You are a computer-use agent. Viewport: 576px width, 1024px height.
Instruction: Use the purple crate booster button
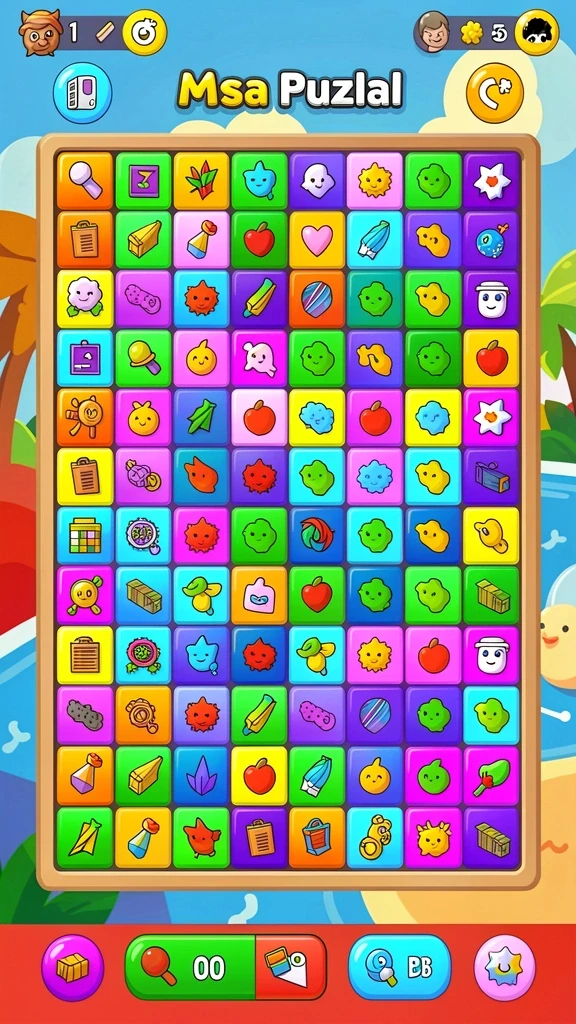(x=72, y=967)
